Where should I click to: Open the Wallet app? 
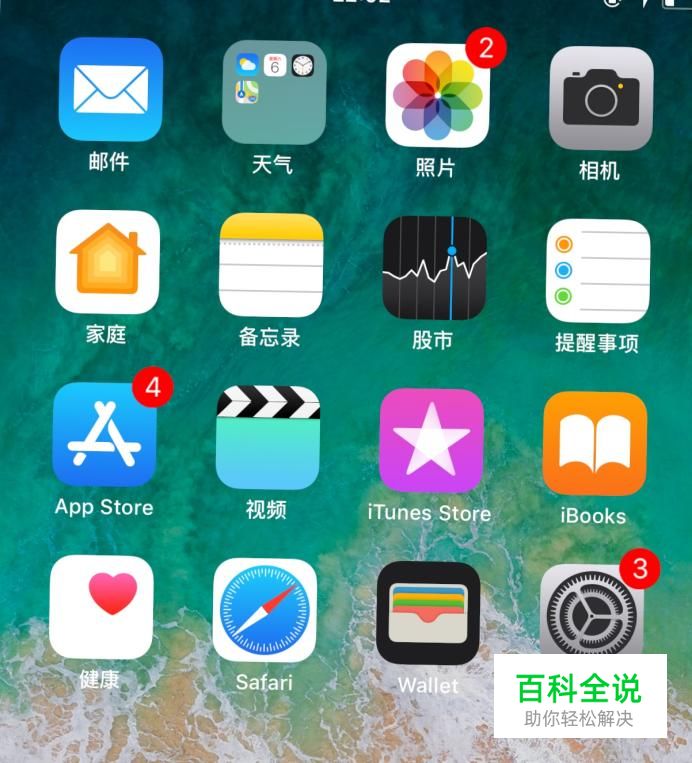[x=429, y=613]
